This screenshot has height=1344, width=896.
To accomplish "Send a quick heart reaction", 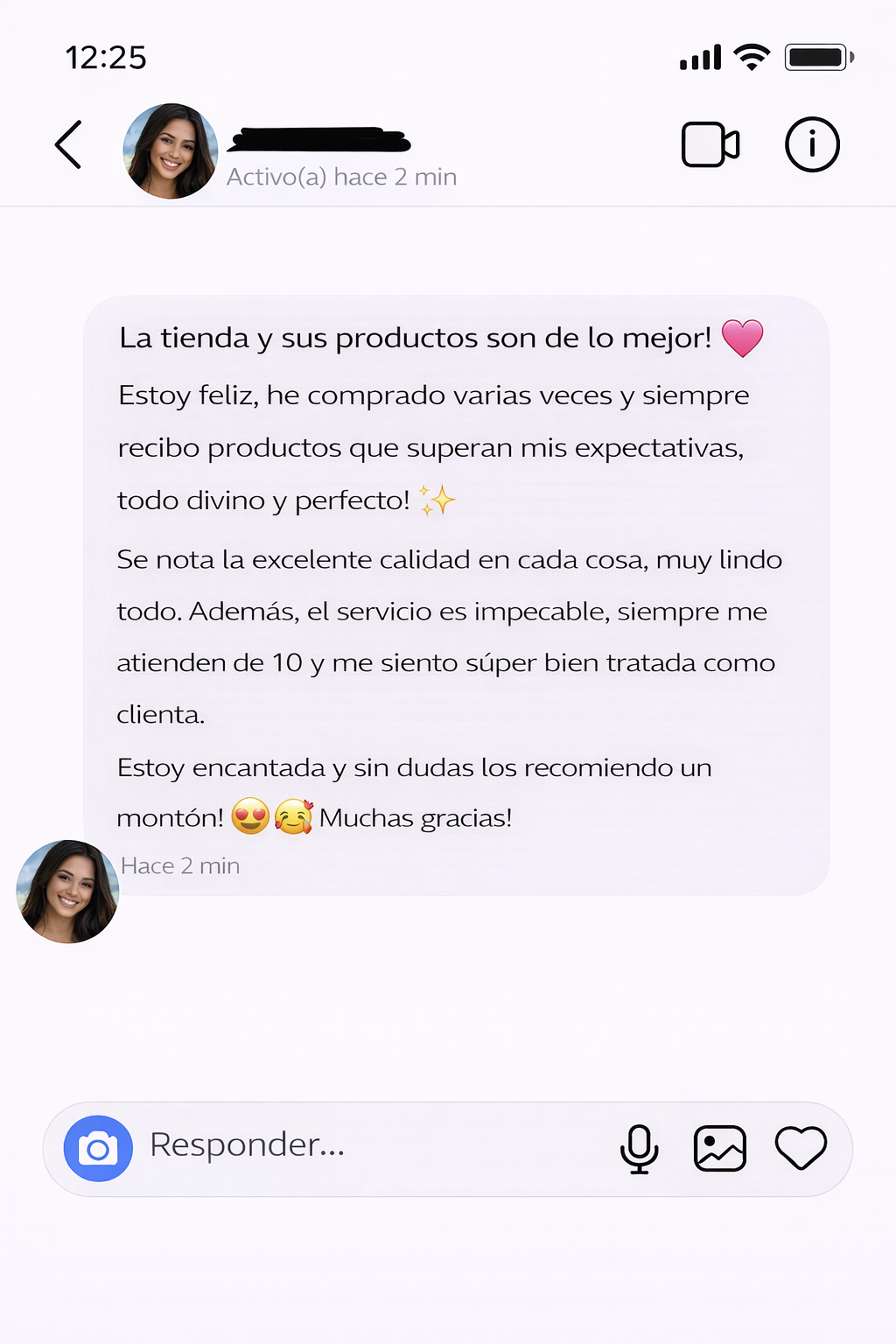I will [x=801, y=1147].
